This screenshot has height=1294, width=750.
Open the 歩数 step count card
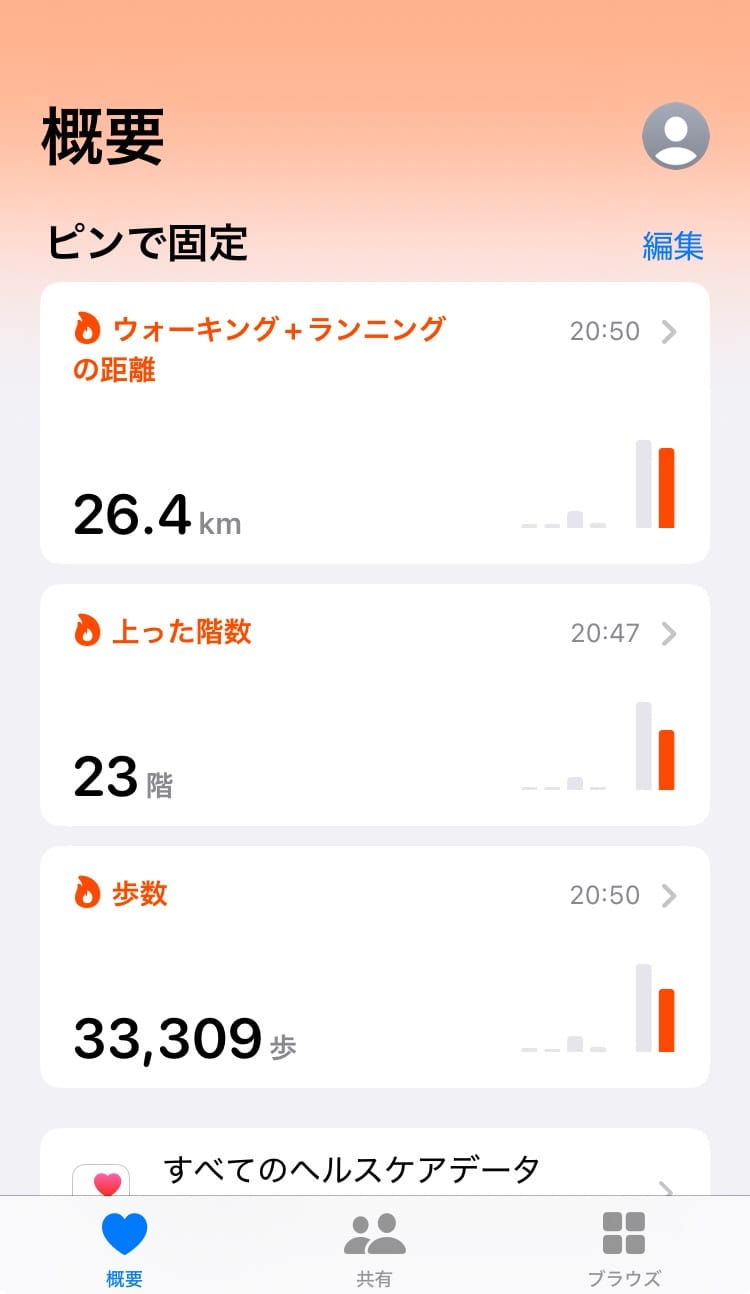click(x=374, y=967)
